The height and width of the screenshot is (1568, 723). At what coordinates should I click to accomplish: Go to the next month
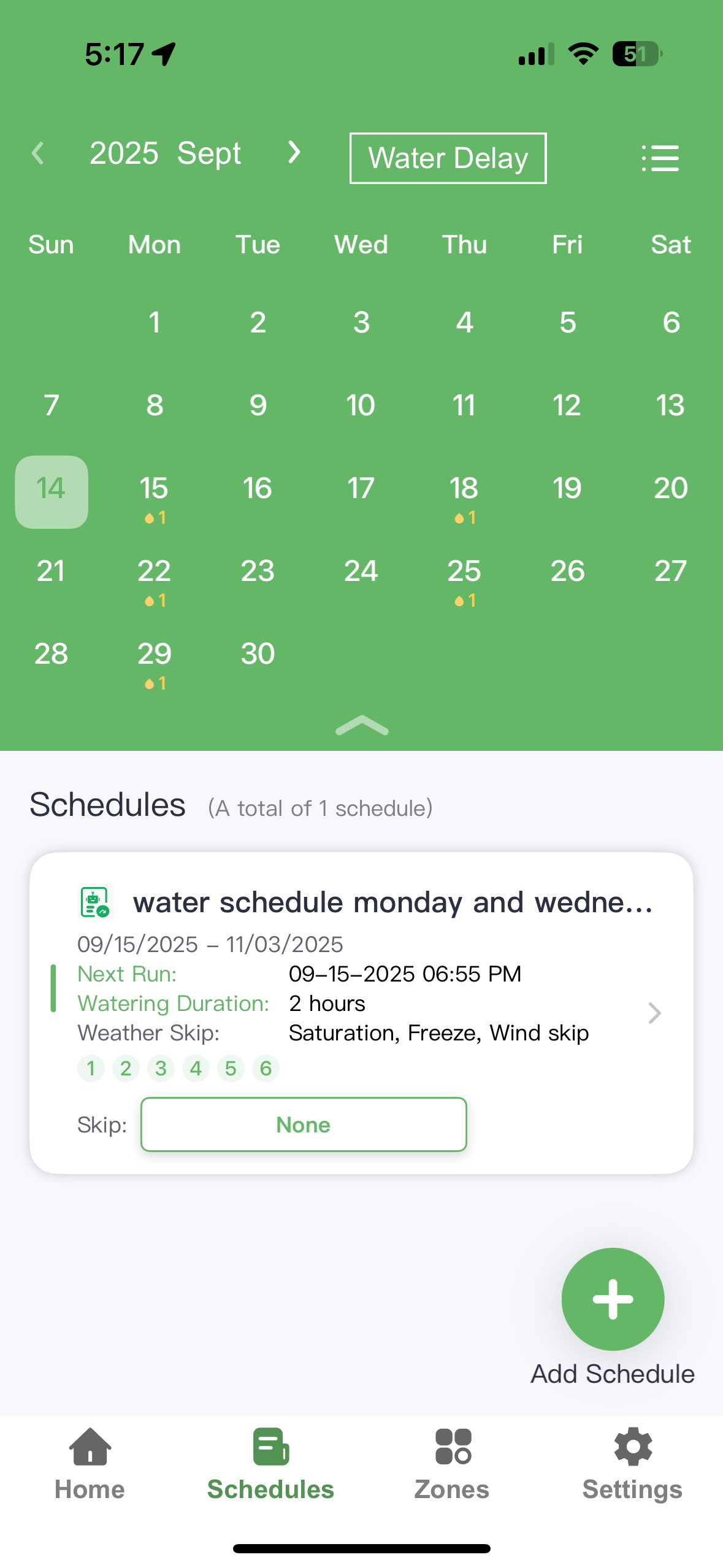294,152
